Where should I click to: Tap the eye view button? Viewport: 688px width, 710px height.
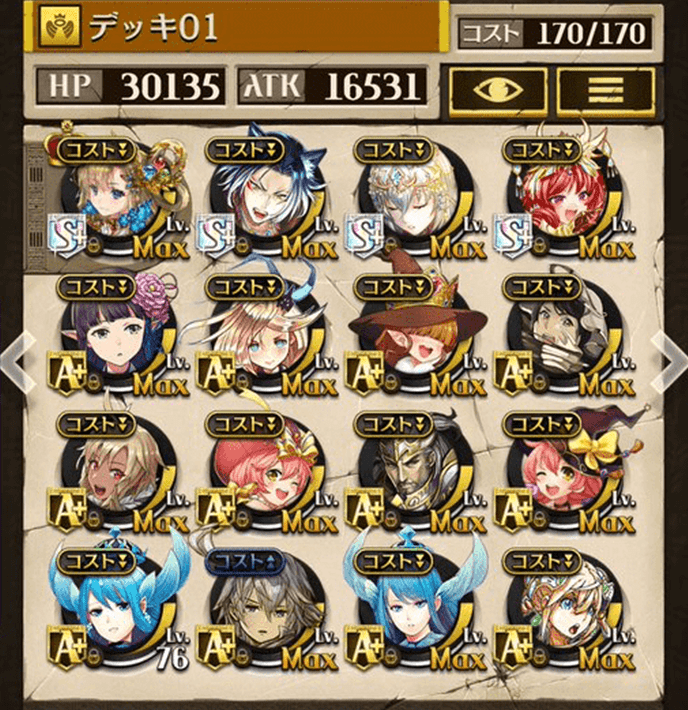pyautogui.click(x=496, y=90)
